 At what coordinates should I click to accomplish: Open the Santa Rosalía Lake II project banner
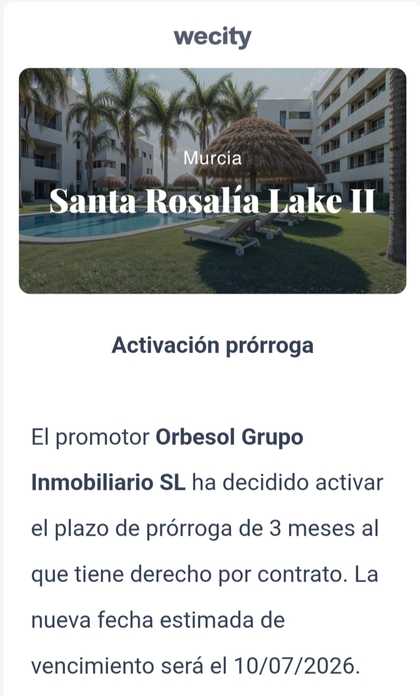212,181
